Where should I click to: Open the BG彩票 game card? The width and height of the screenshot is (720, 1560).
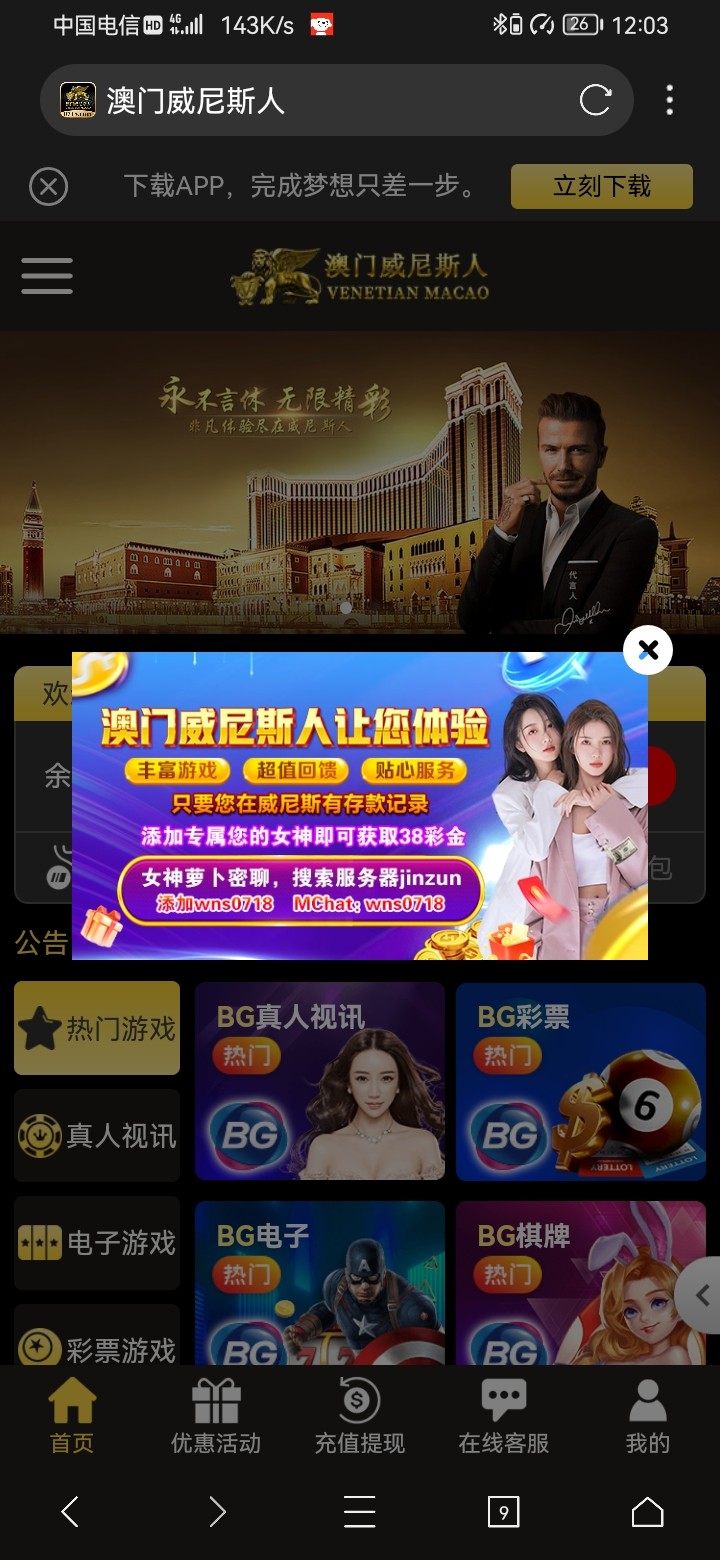click(x=580, y=1081)
